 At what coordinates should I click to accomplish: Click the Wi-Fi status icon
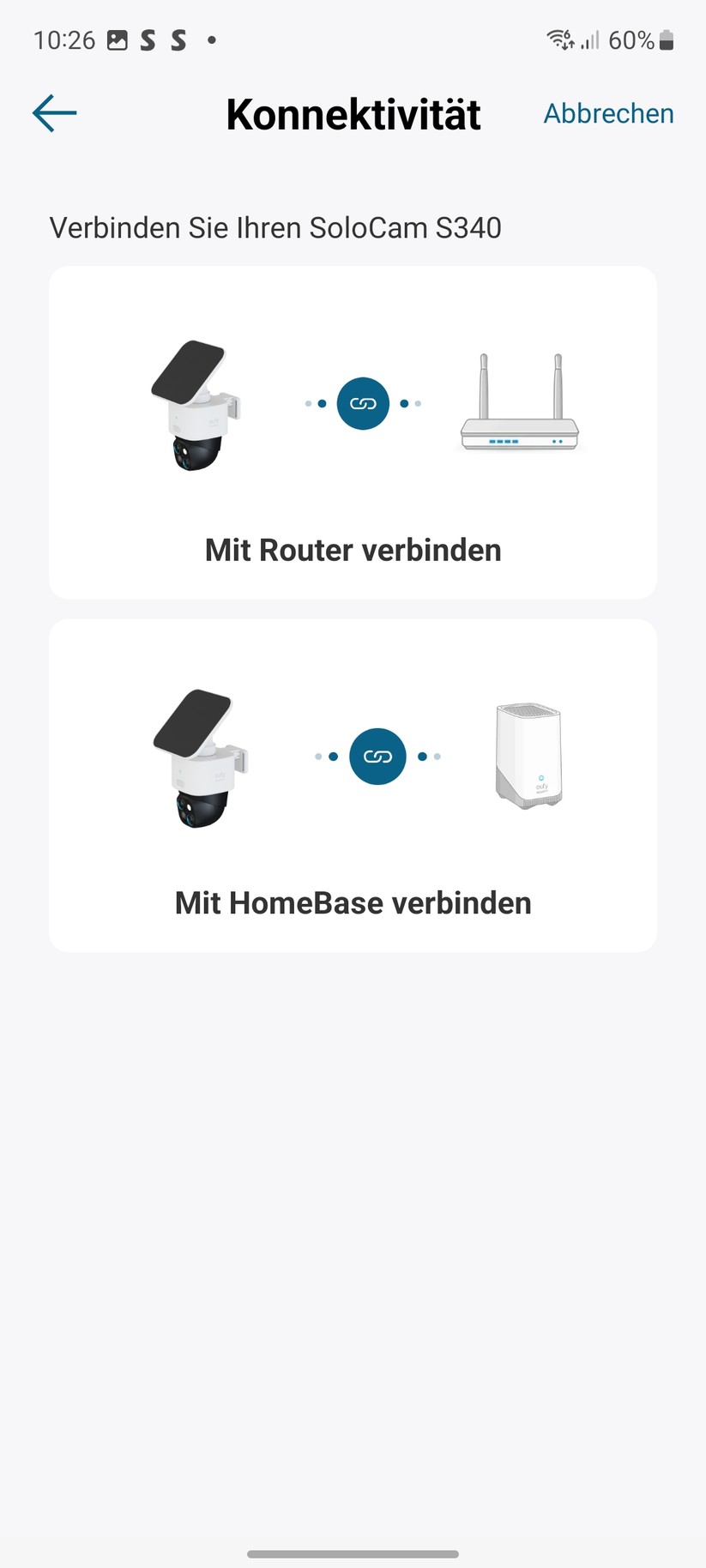558,39
